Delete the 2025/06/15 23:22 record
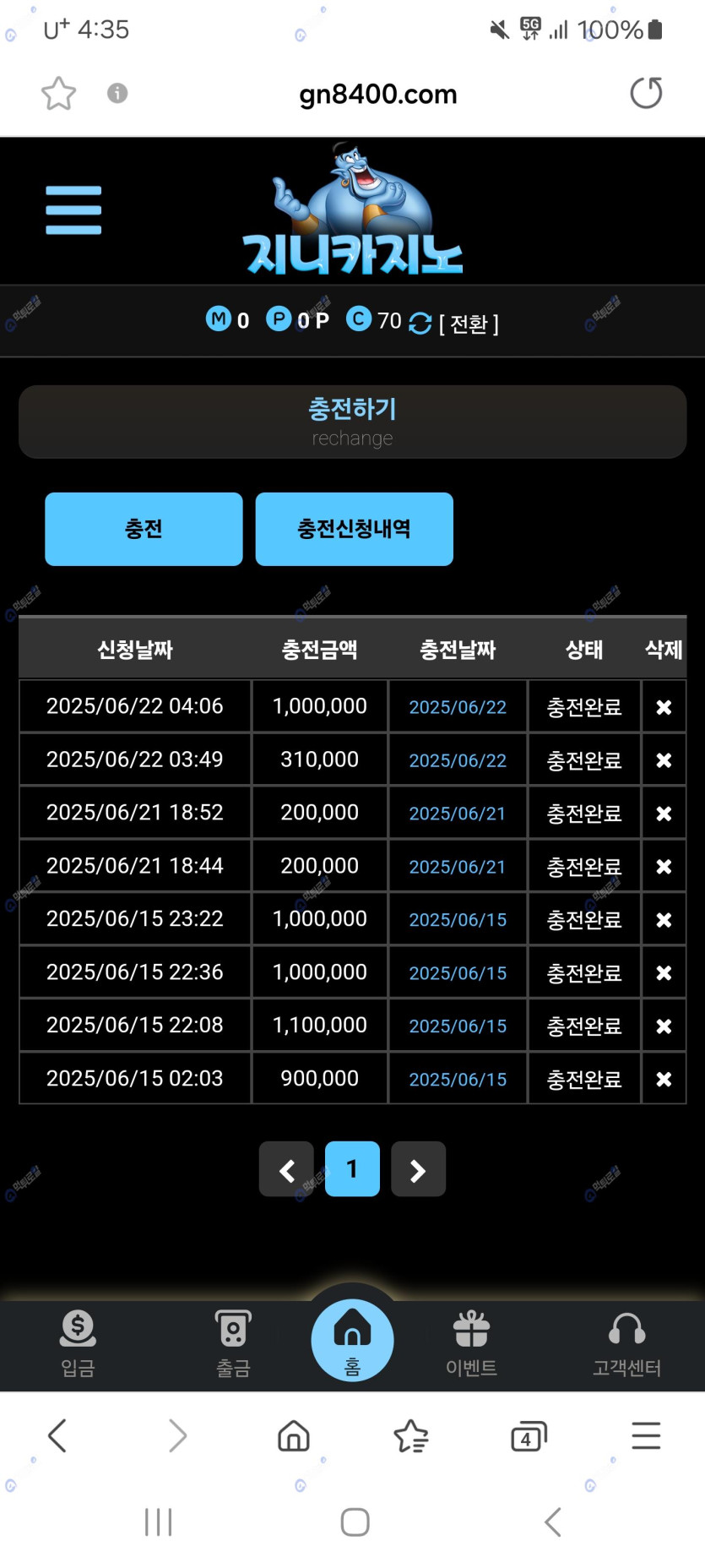Image resolution: width=705 pixels, height=1568 pixels. (664, 920)
